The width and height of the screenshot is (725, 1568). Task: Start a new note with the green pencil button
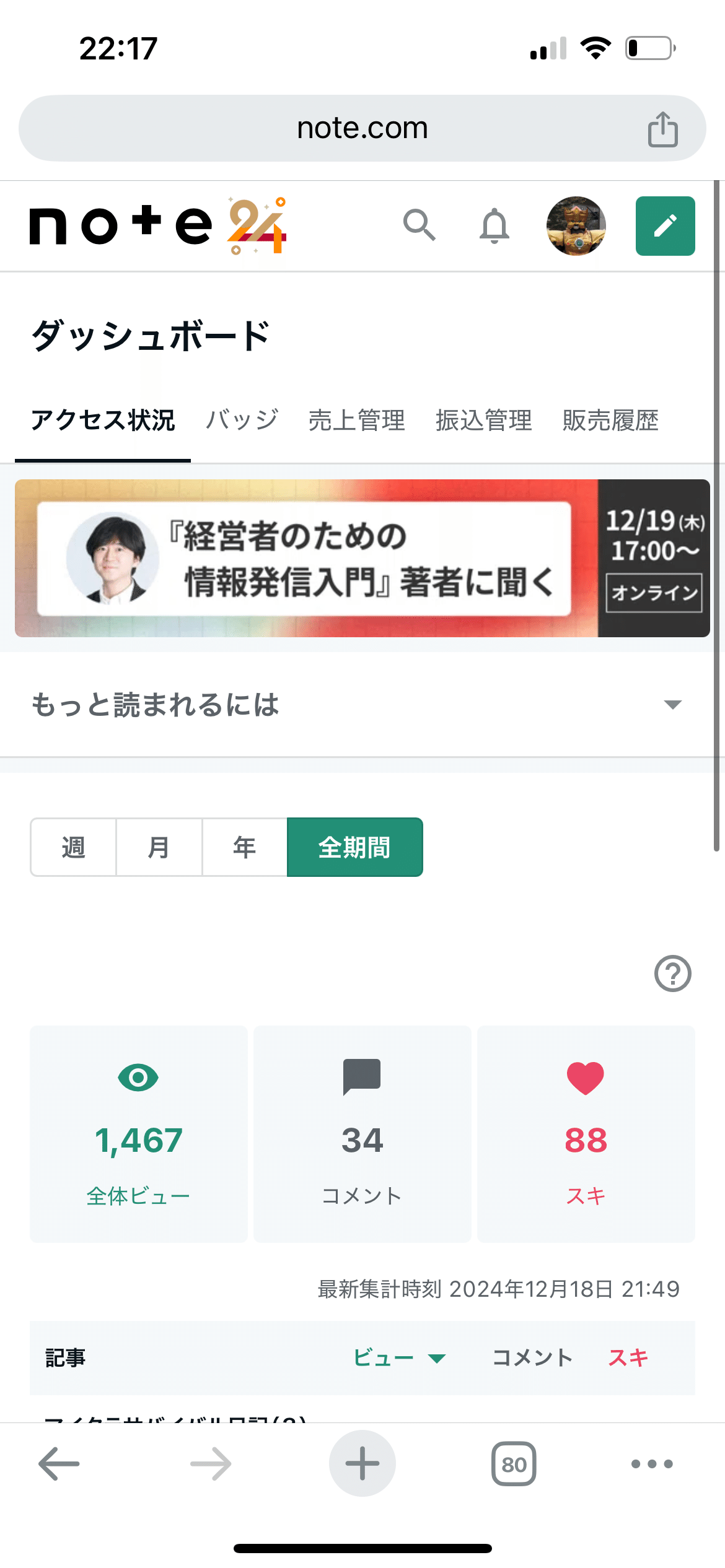(x=665, y=225)
